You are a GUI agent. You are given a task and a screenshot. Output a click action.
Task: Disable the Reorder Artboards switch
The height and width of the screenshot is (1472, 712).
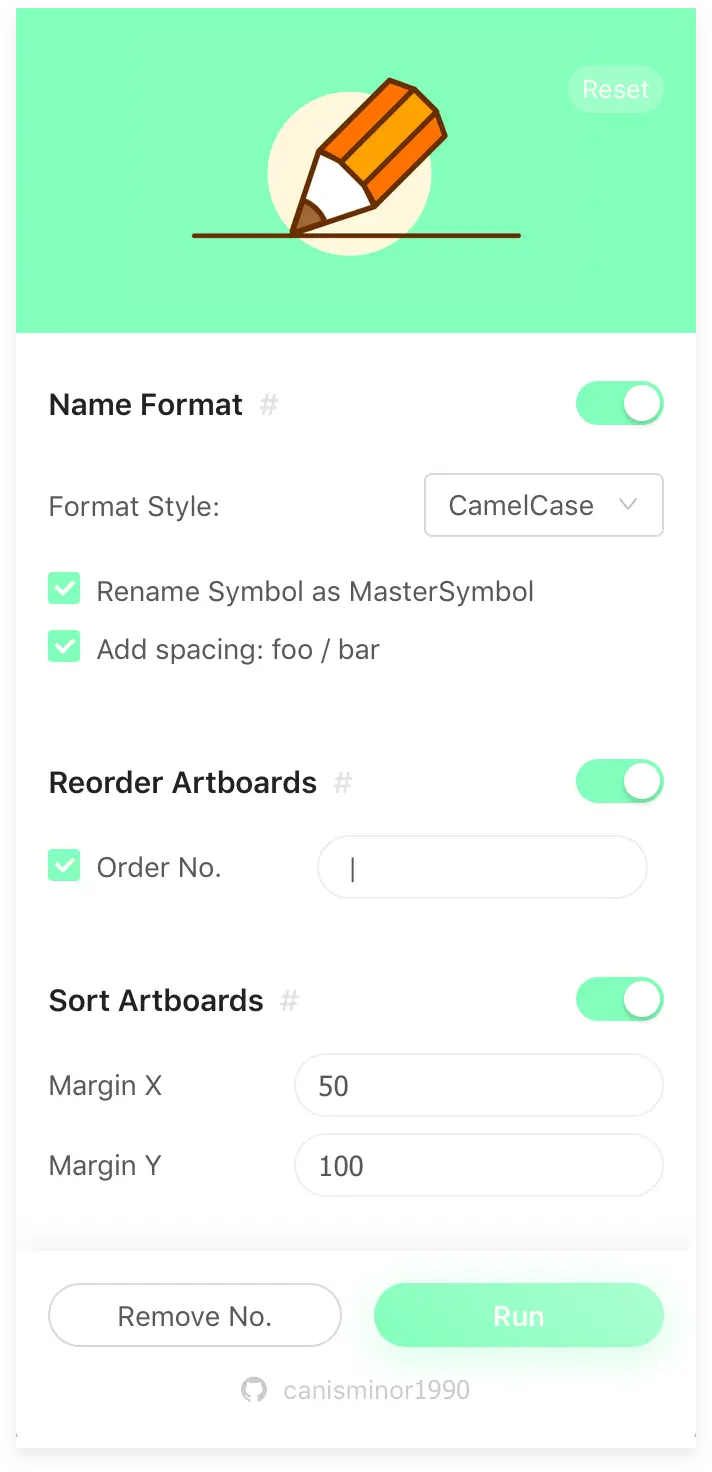coord(619,782)
